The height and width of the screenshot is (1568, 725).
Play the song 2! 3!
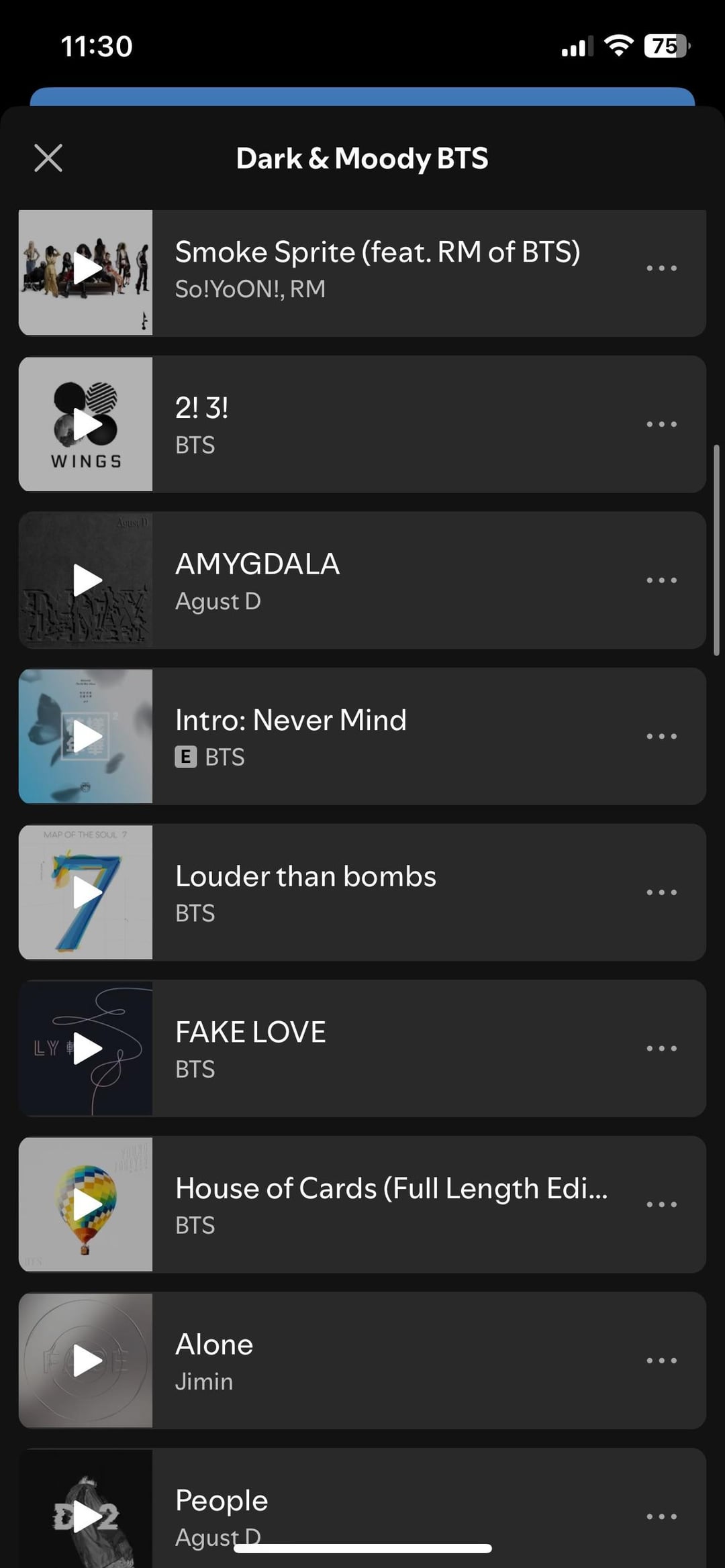[87, 425]
